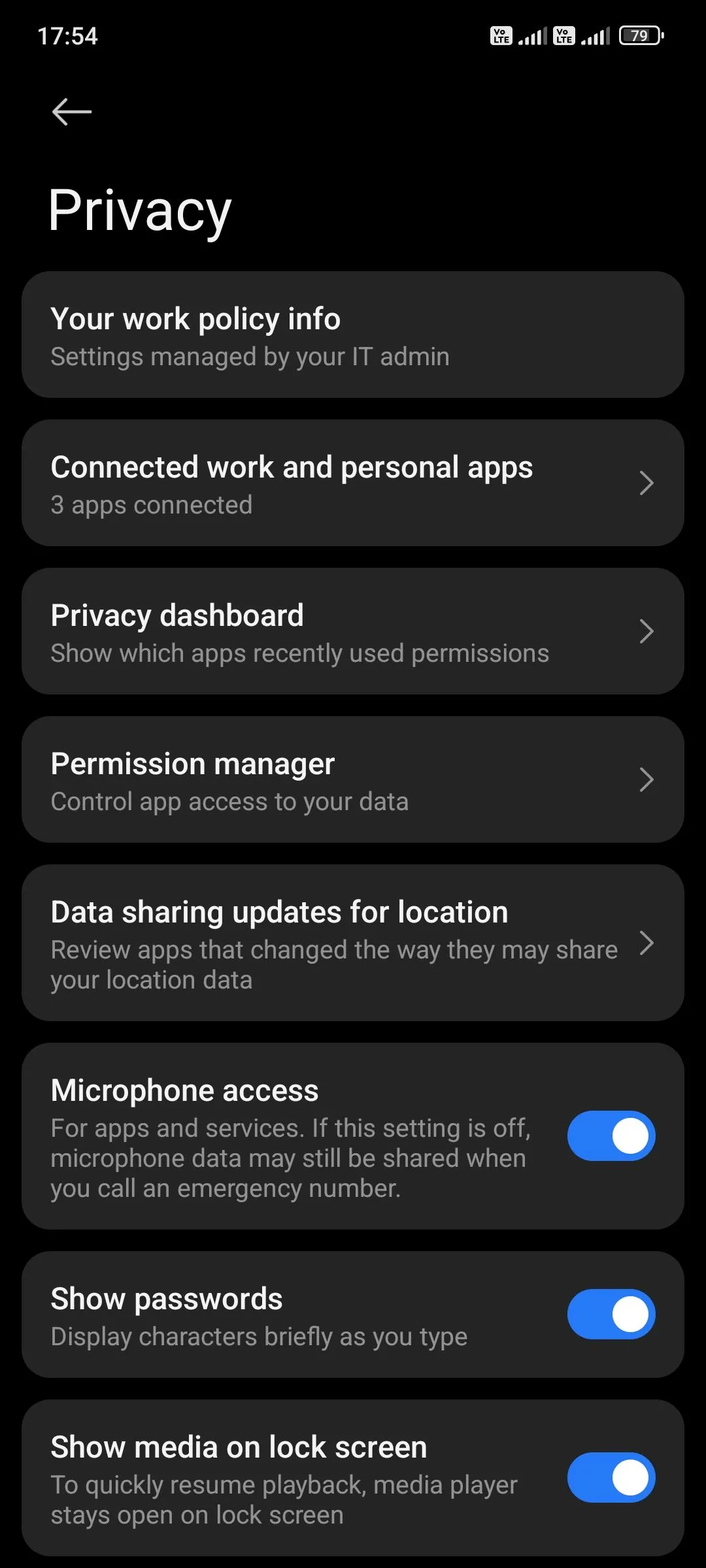Turn off Show media on lock screen
The image size is (706, 1568).
click(x=610, y=1477)
